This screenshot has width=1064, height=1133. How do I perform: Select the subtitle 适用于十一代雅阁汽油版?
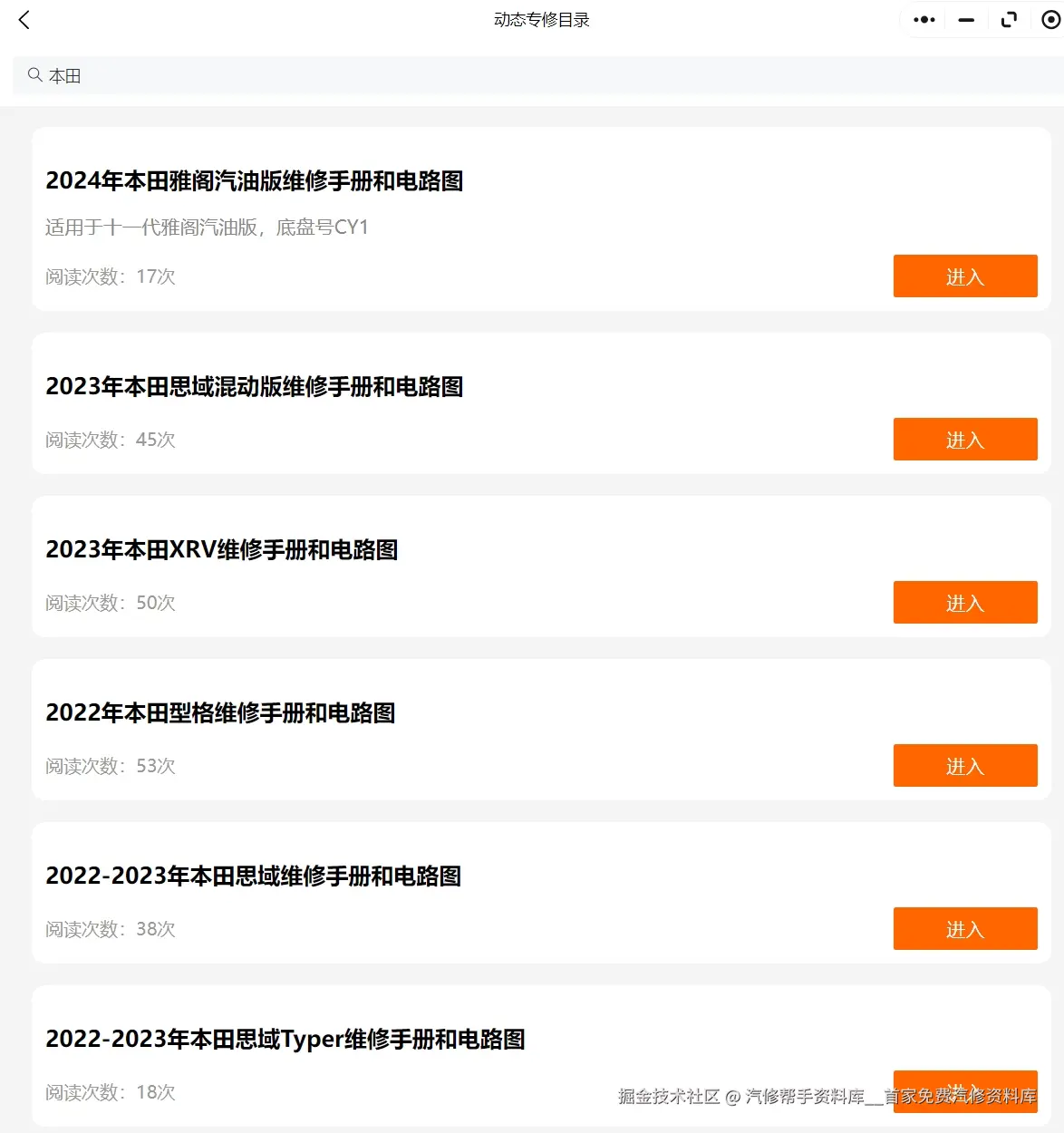[207, 228]
